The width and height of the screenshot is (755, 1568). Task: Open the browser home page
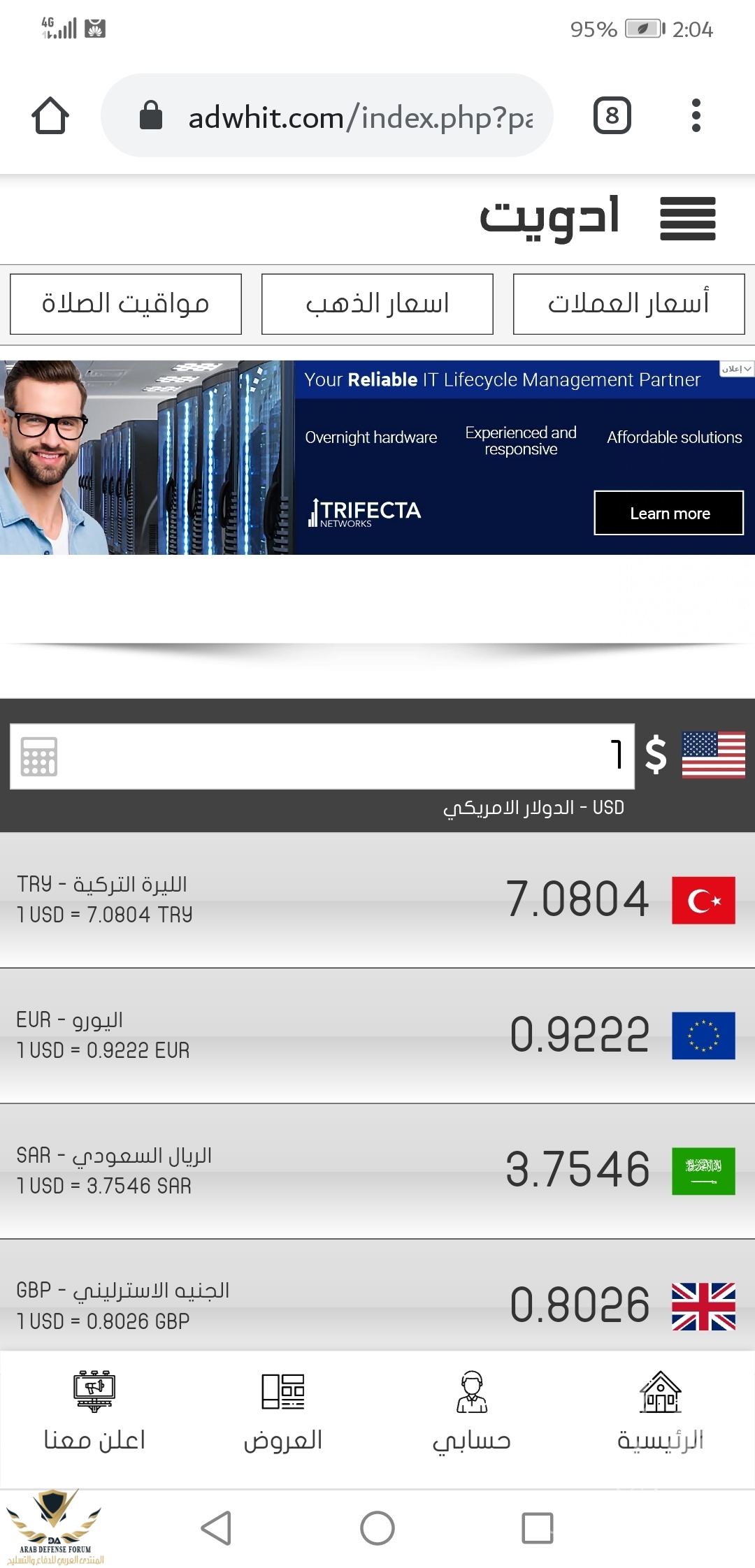50,115
